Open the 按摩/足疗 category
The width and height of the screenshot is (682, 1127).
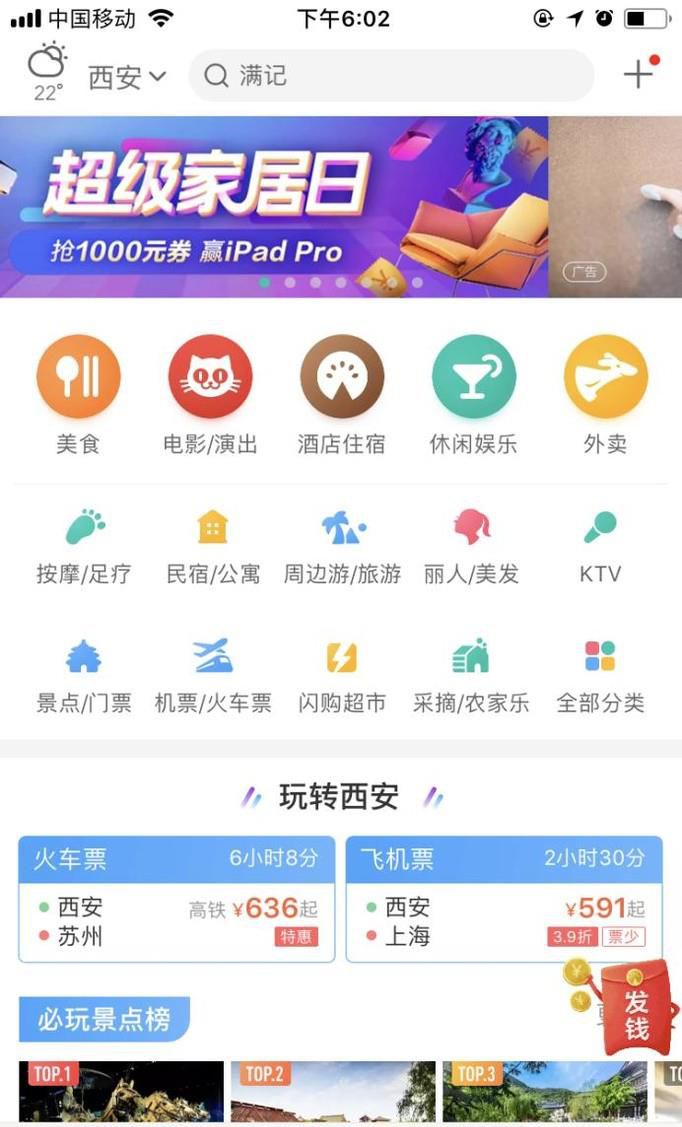[x=84, y=546]
